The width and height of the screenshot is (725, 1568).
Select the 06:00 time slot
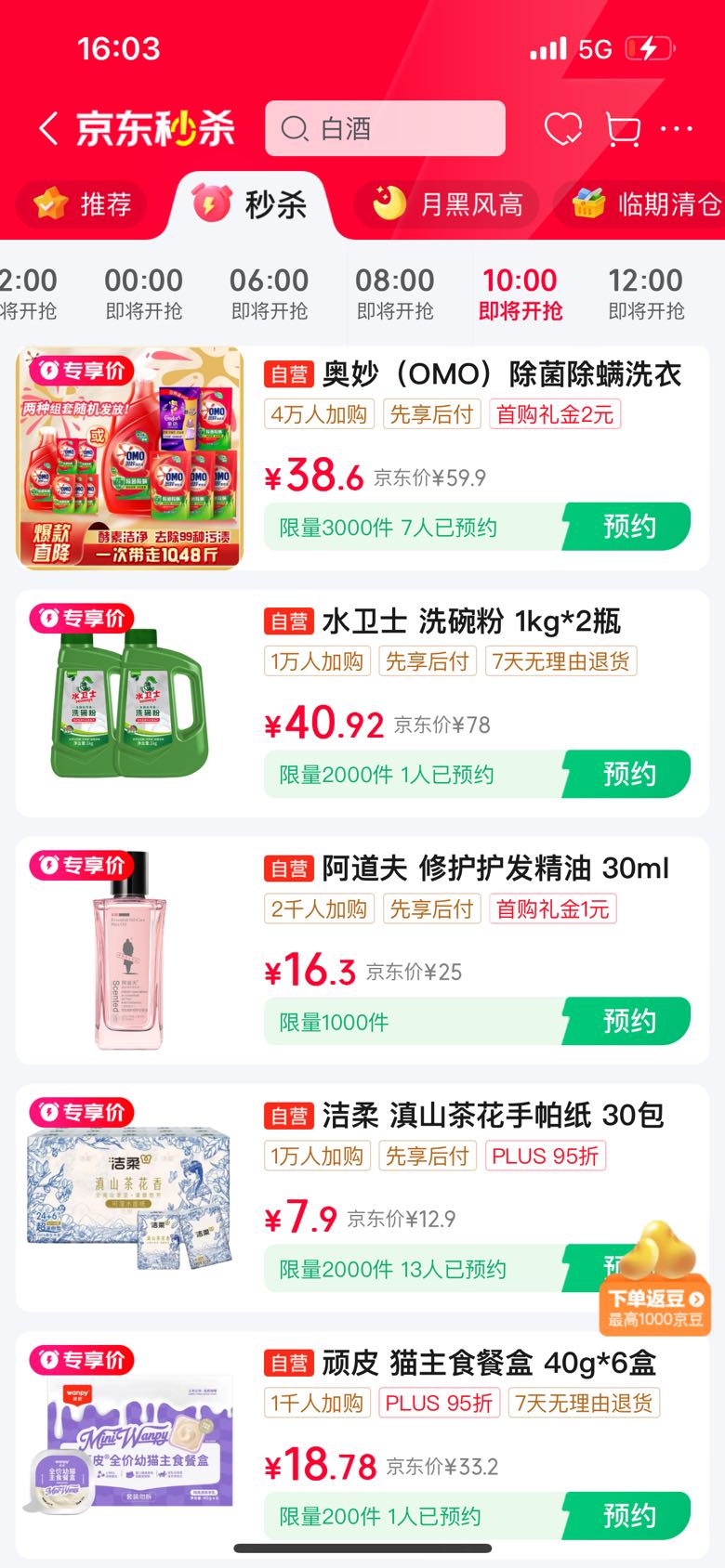coord(269,293)
